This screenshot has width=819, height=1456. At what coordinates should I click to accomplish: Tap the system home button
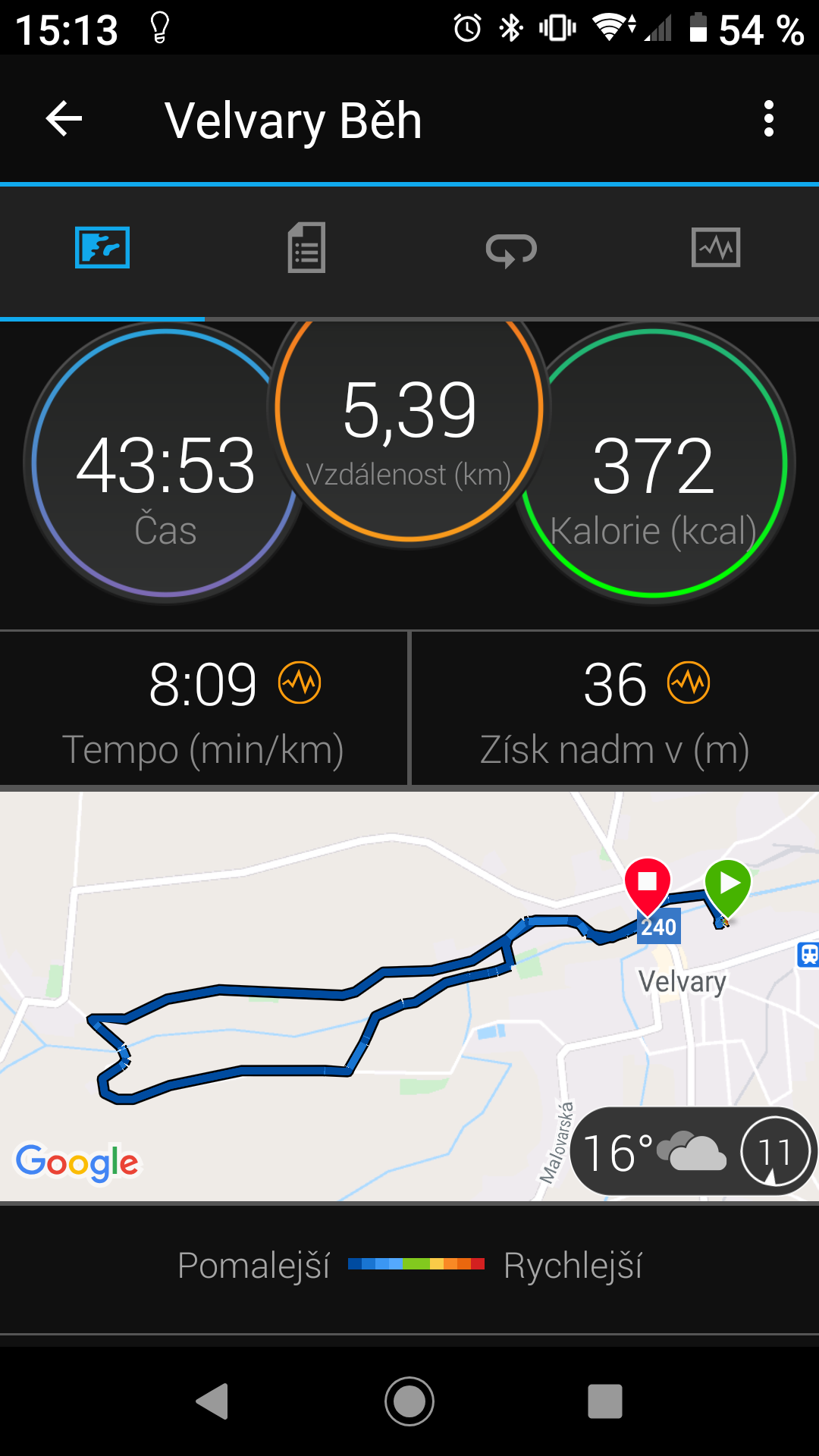click(x=409, y=1401)
